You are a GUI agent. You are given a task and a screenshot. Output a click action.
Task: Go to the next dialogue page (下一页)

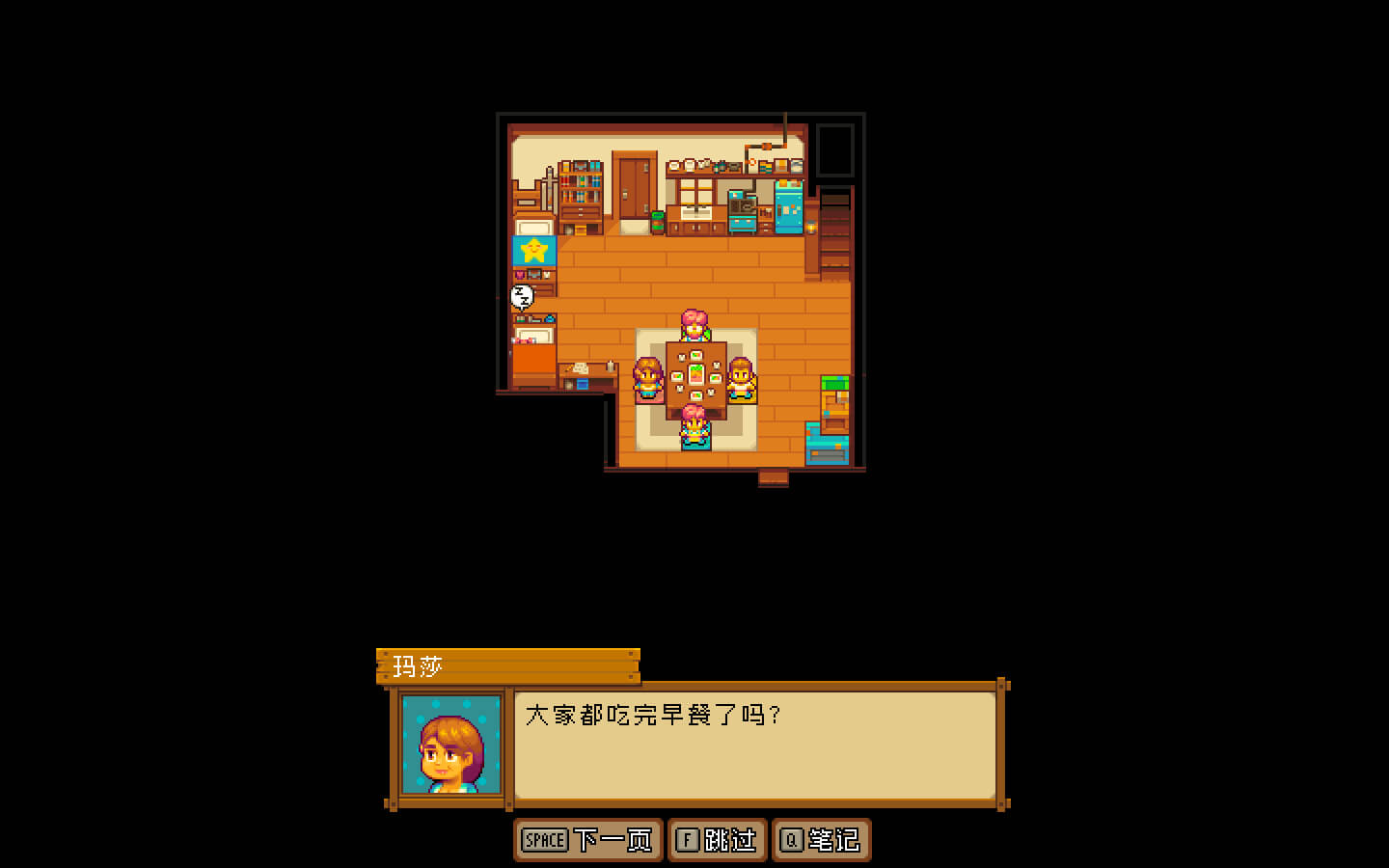point(587,840)
